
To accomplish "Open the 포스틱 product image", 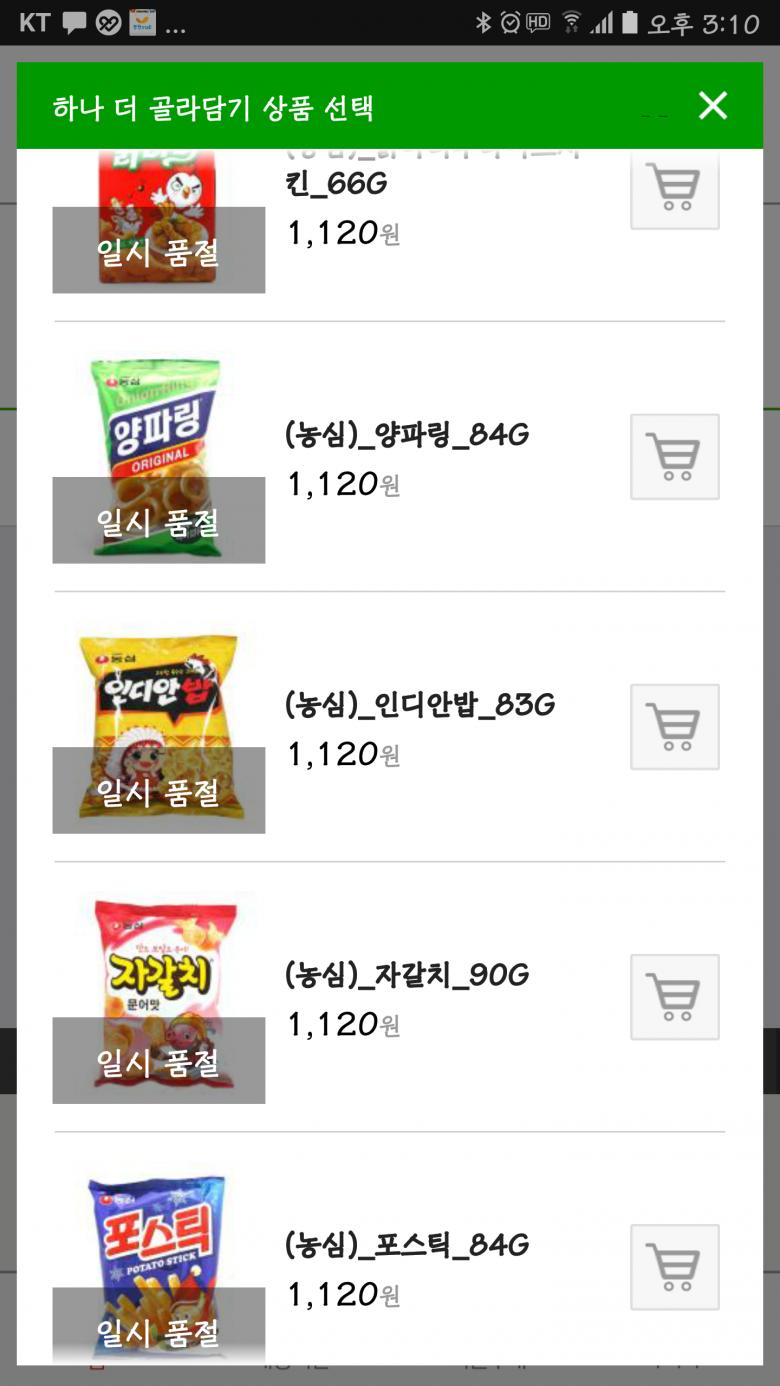I will [x=159, y=1266].
